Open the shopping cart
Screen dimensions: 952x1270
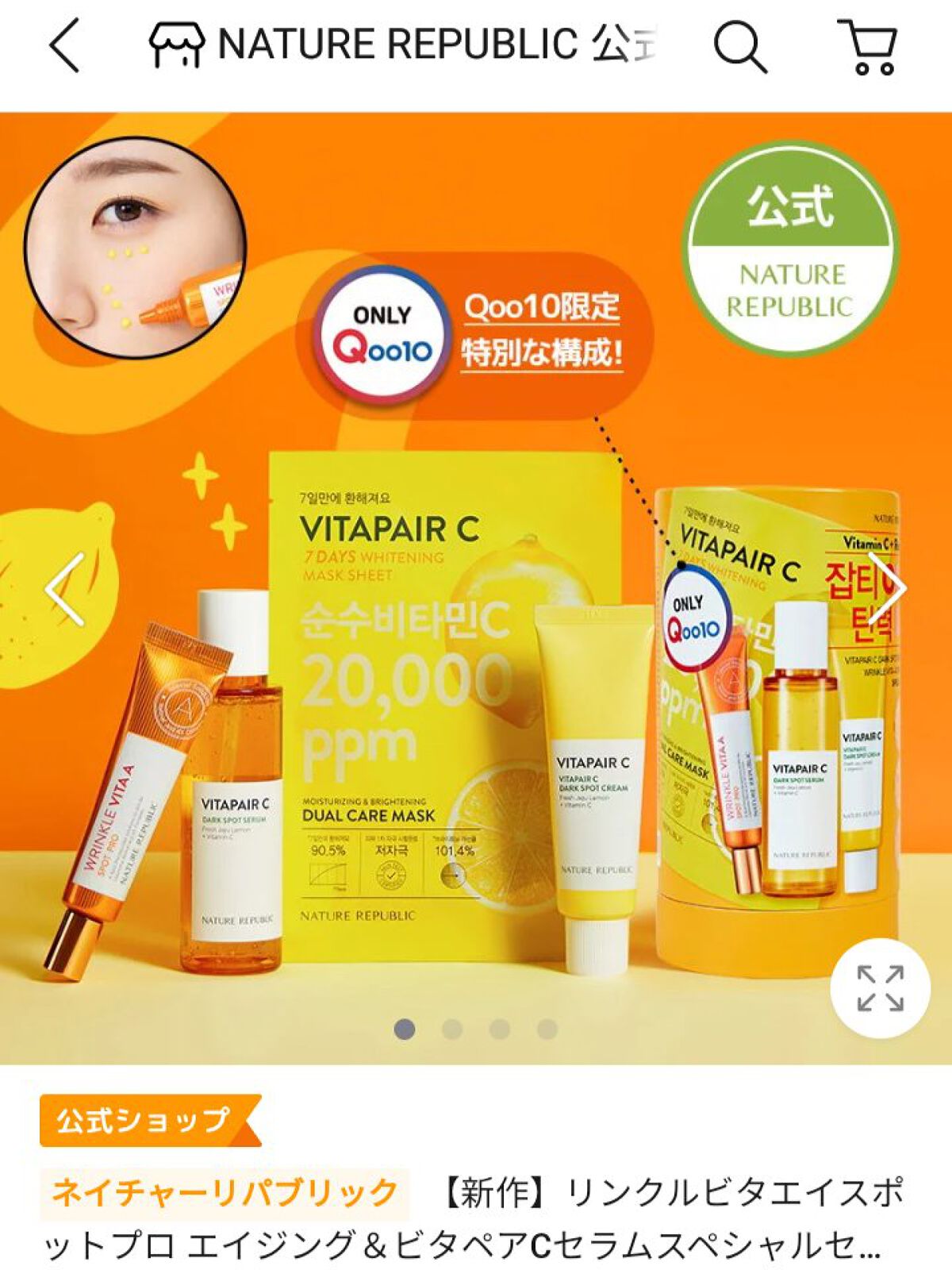tap(868, 46)
